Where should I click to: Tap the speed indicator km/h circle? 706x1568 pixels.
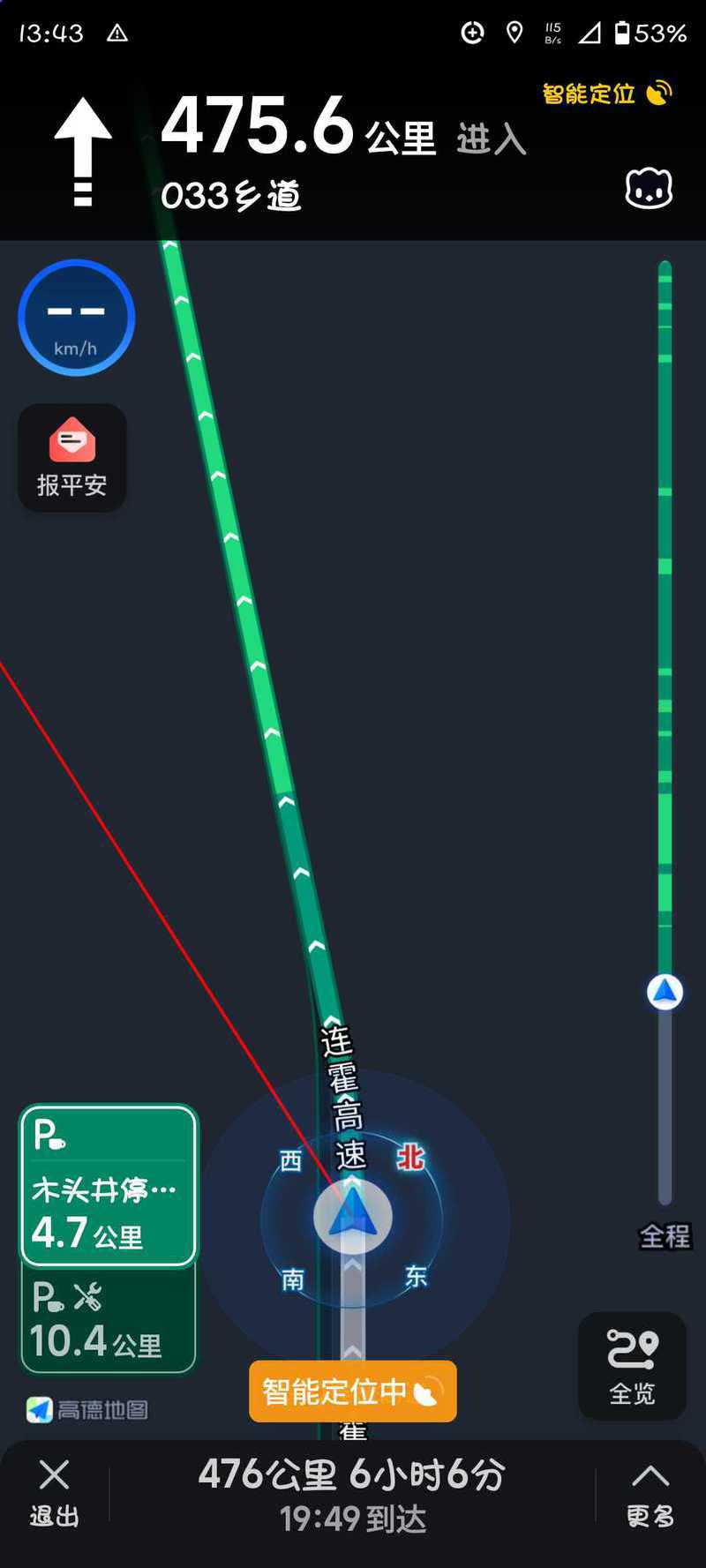pos(76,318)
